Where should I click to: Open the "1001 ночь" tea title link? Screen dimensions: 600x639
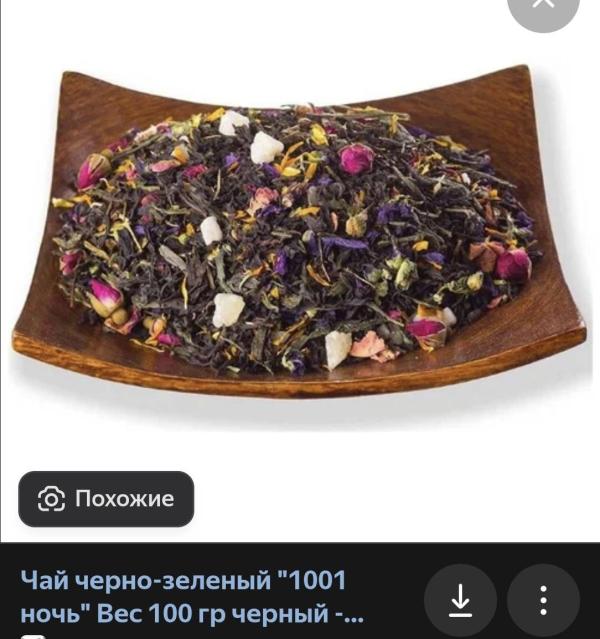coord(190,596)
